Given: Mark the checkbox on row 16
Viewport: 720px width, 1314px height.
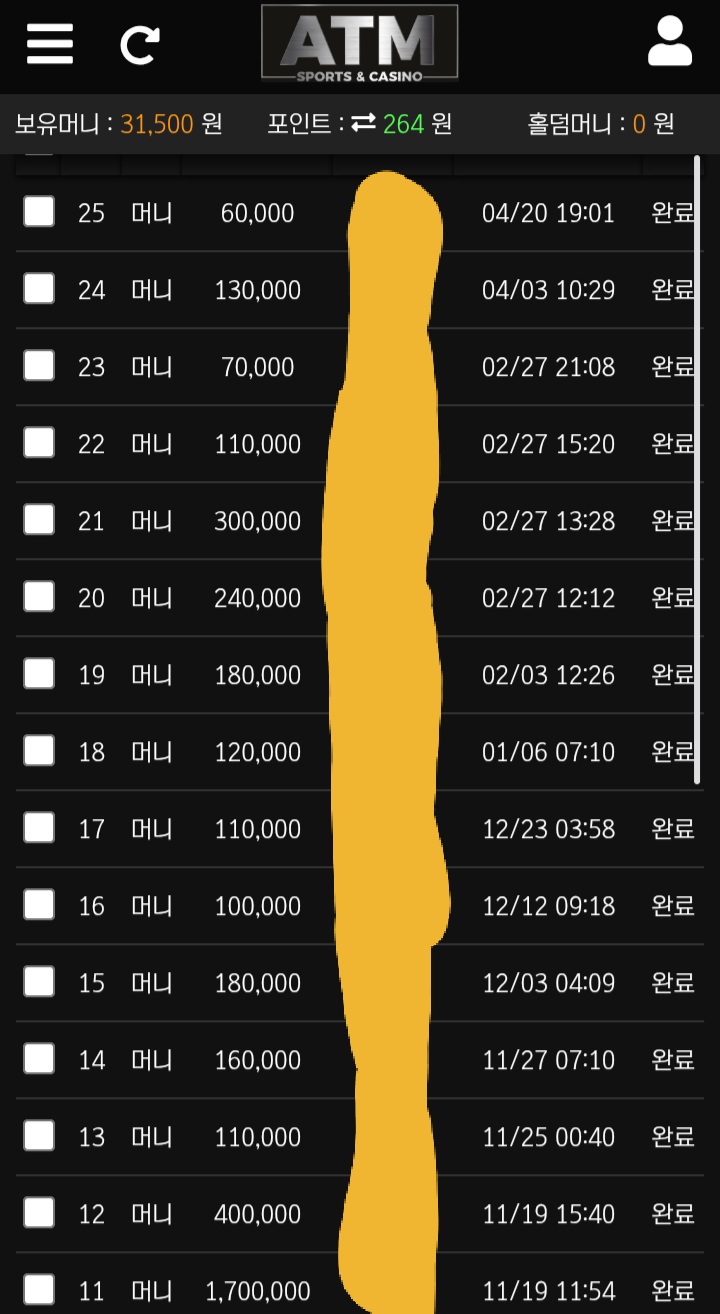Looking at the screenshot, I should coord(39,904).
